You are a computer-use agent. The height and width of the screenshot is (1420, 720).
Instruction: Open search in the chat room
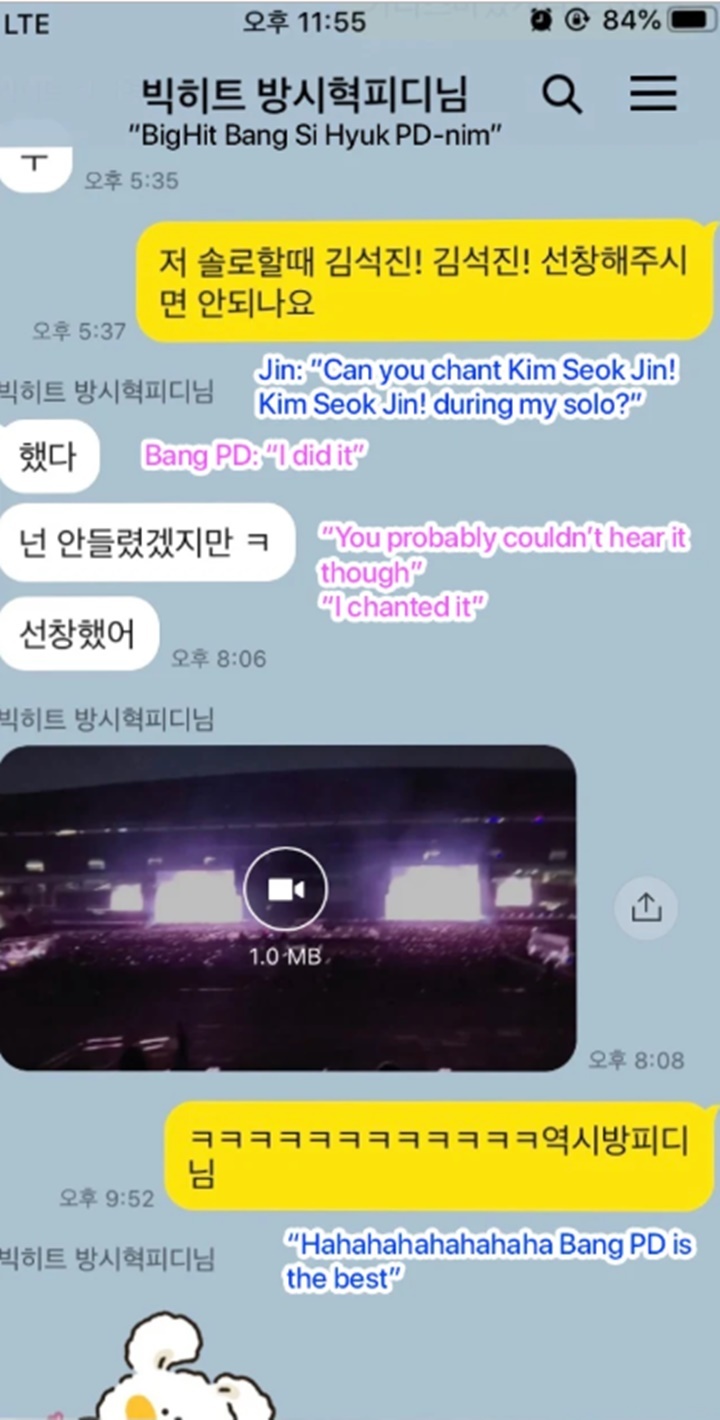[563, 93]
